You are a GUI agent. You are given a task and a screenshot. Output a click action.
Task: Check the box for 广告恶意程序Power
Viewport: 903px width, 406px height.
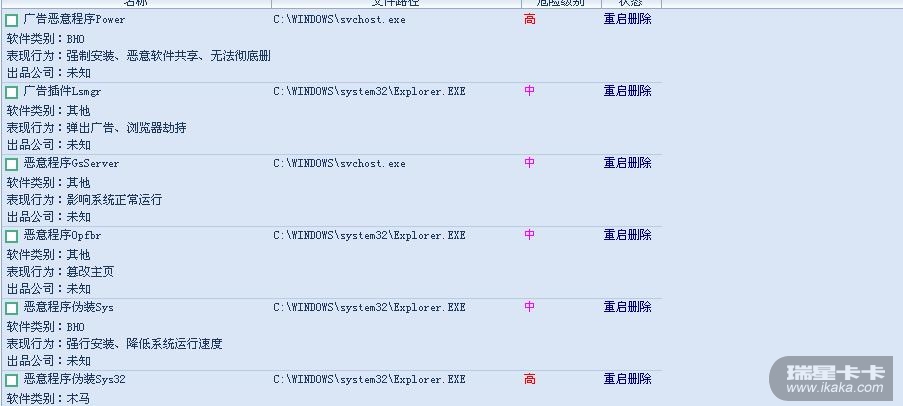pyautogui.click(x=12, y=20)
